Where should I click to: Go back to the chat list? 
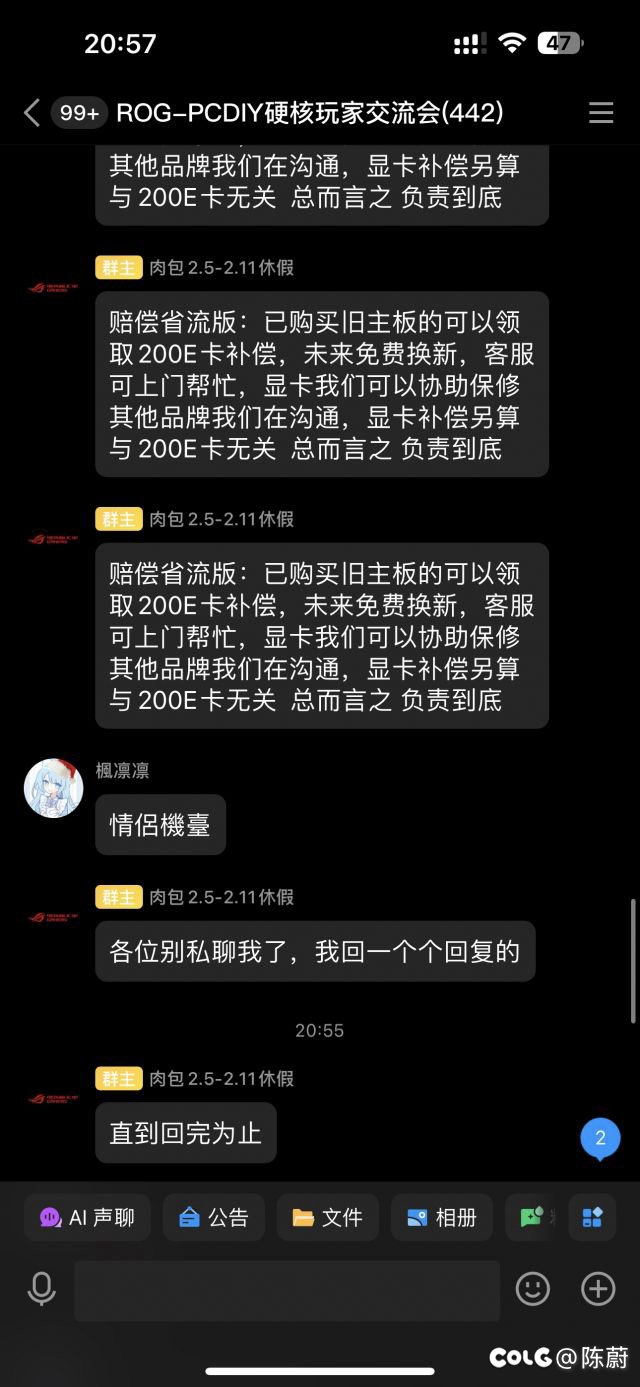32,113
